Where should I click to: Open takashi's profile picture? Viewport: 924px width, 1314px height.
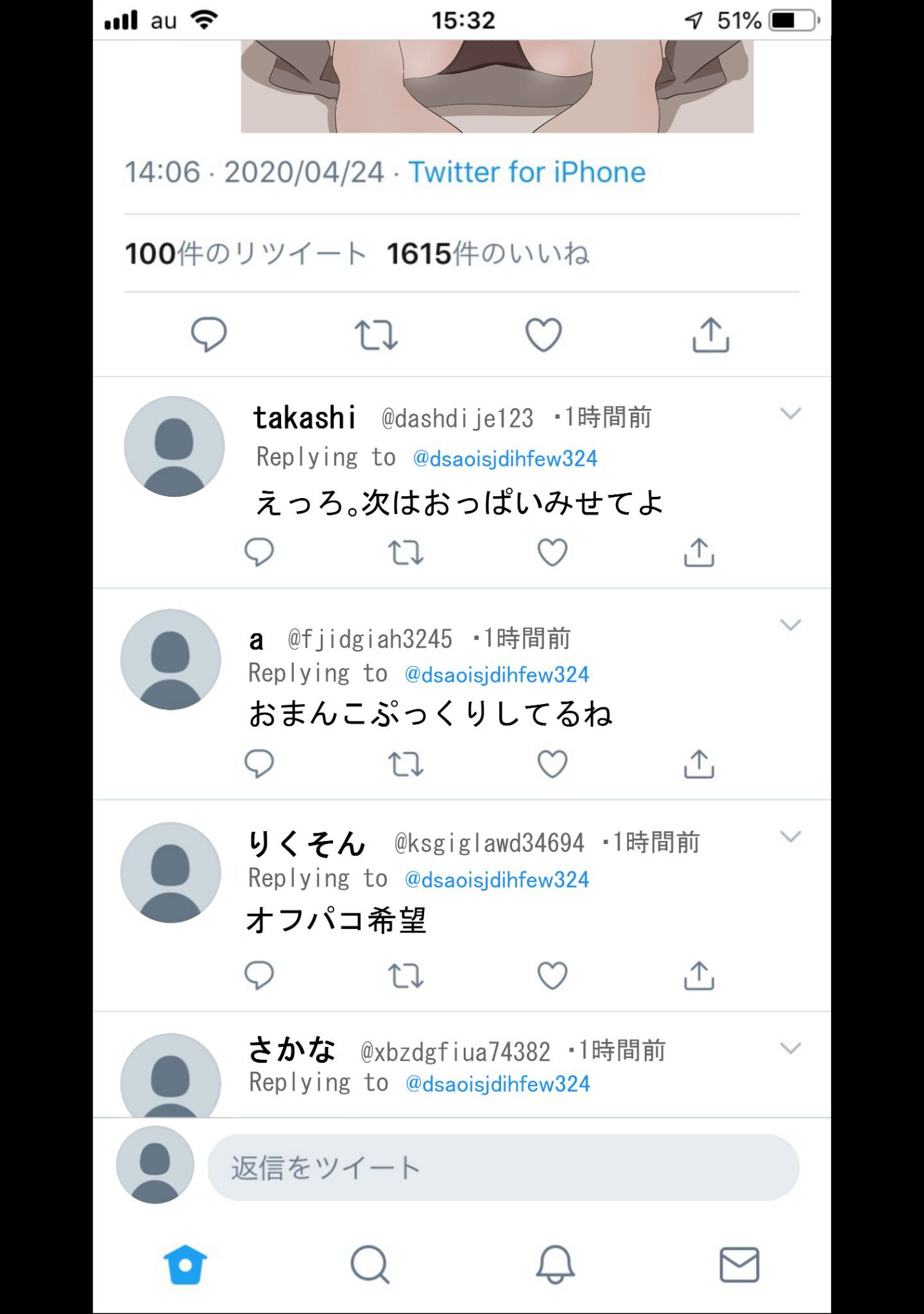tap(174, 446)
